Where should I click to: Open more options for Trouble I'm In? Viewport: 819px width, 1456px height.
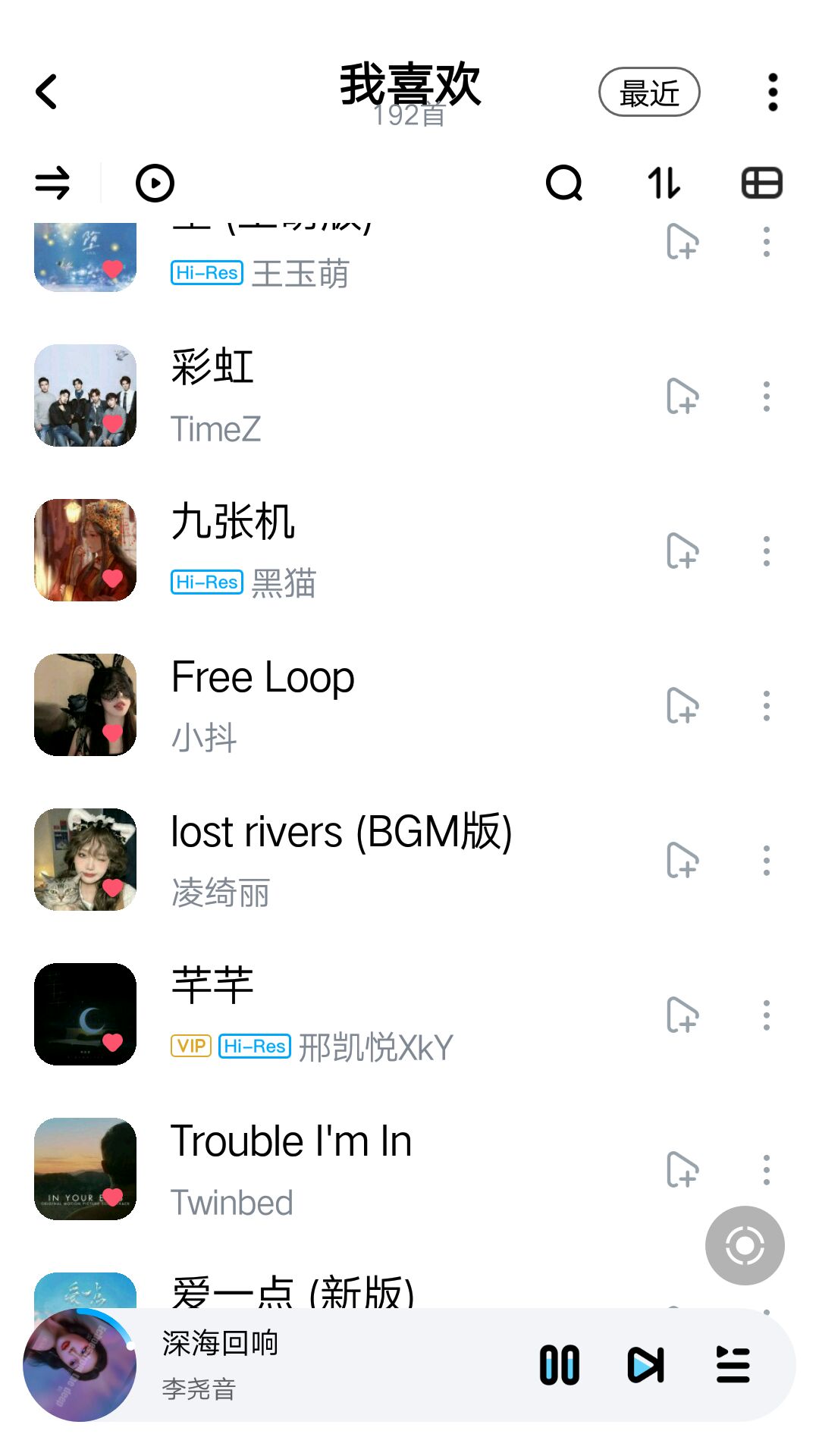[767, 1170]
